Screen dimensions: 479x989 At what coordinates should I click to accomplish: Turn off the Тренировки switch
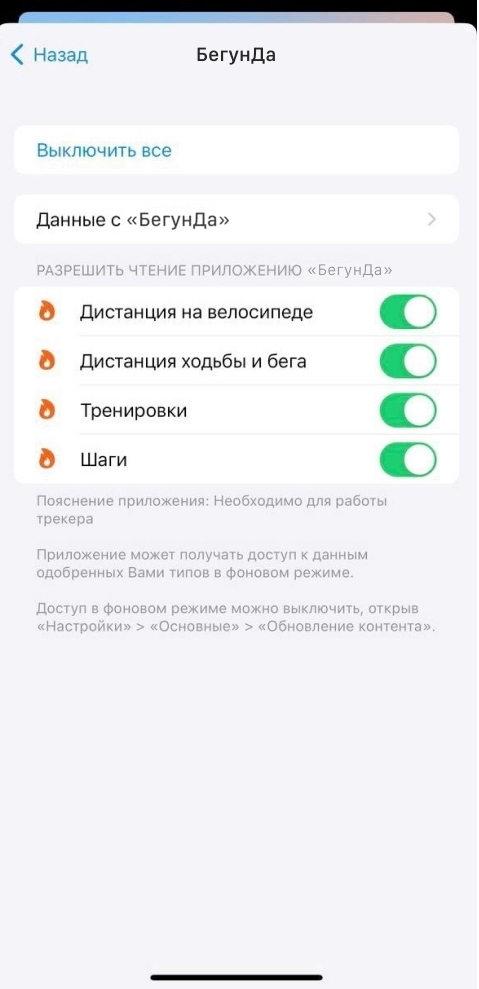[408, 411]
